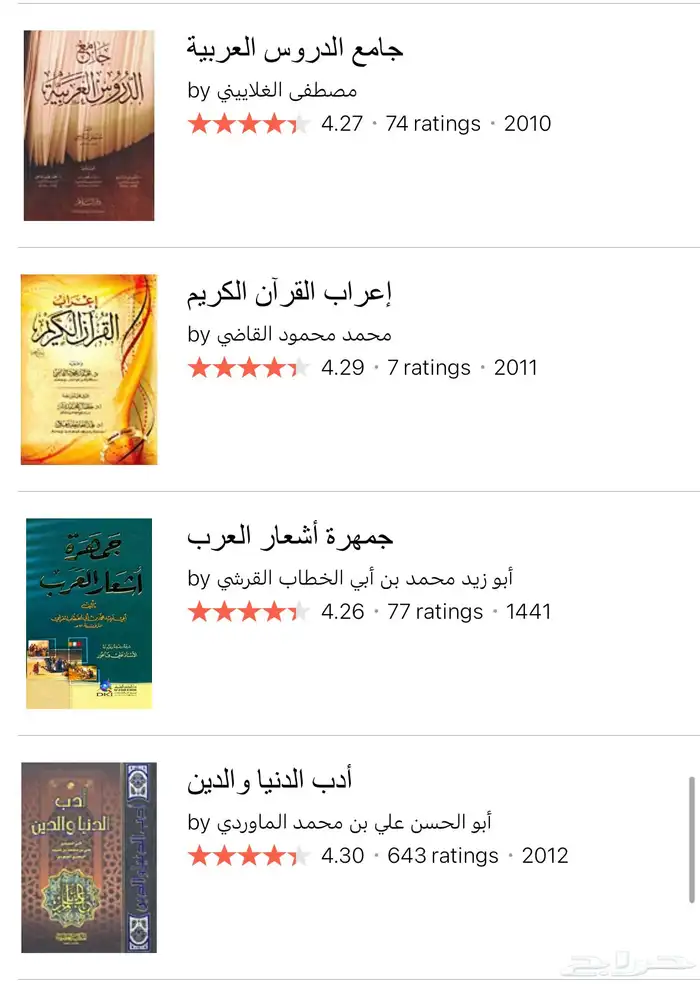View author محمد محمود القاضي

[x=304, y=334]
